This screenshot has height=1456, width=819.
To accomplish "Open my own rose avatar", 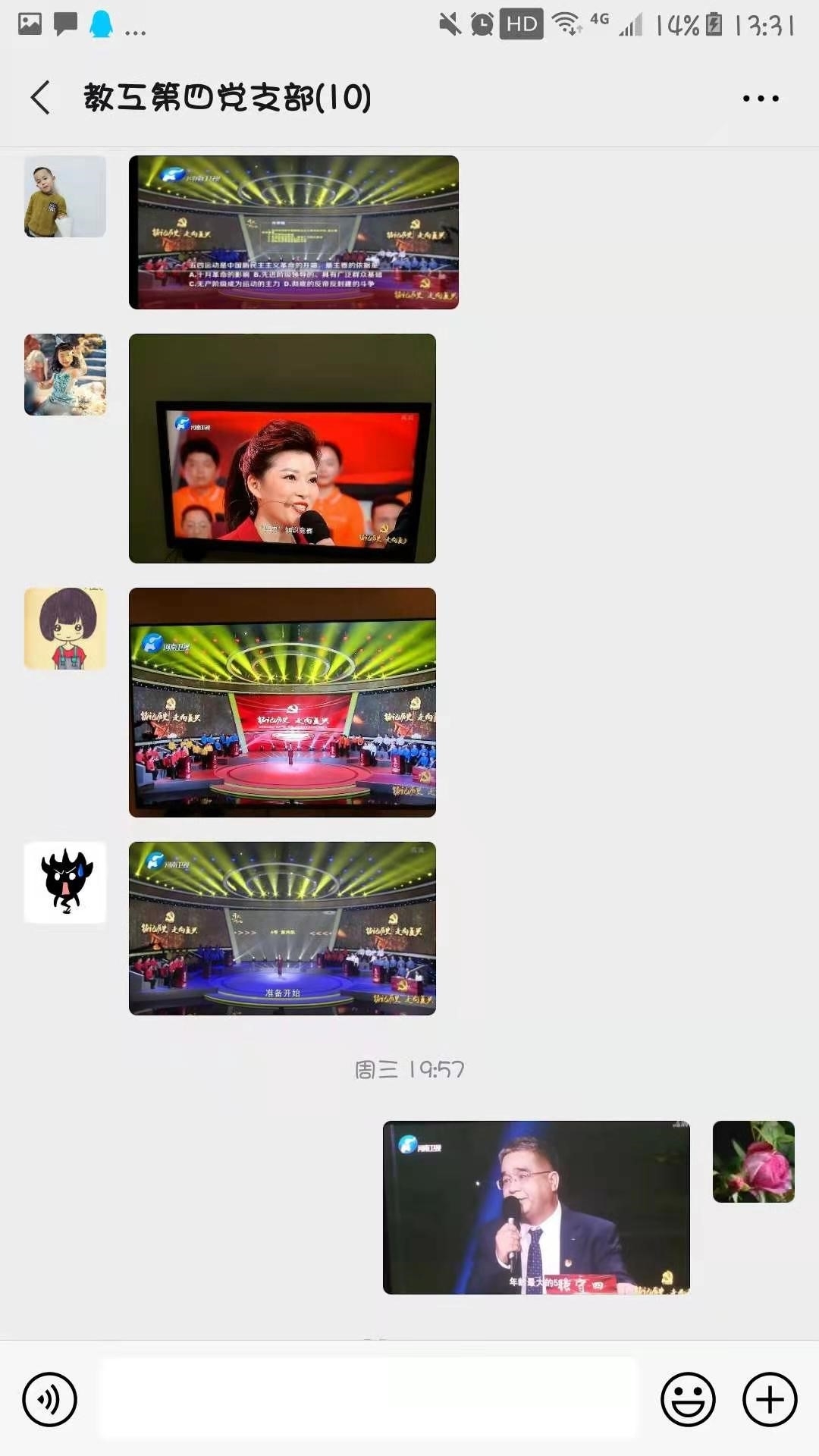I will [753, 1162].
